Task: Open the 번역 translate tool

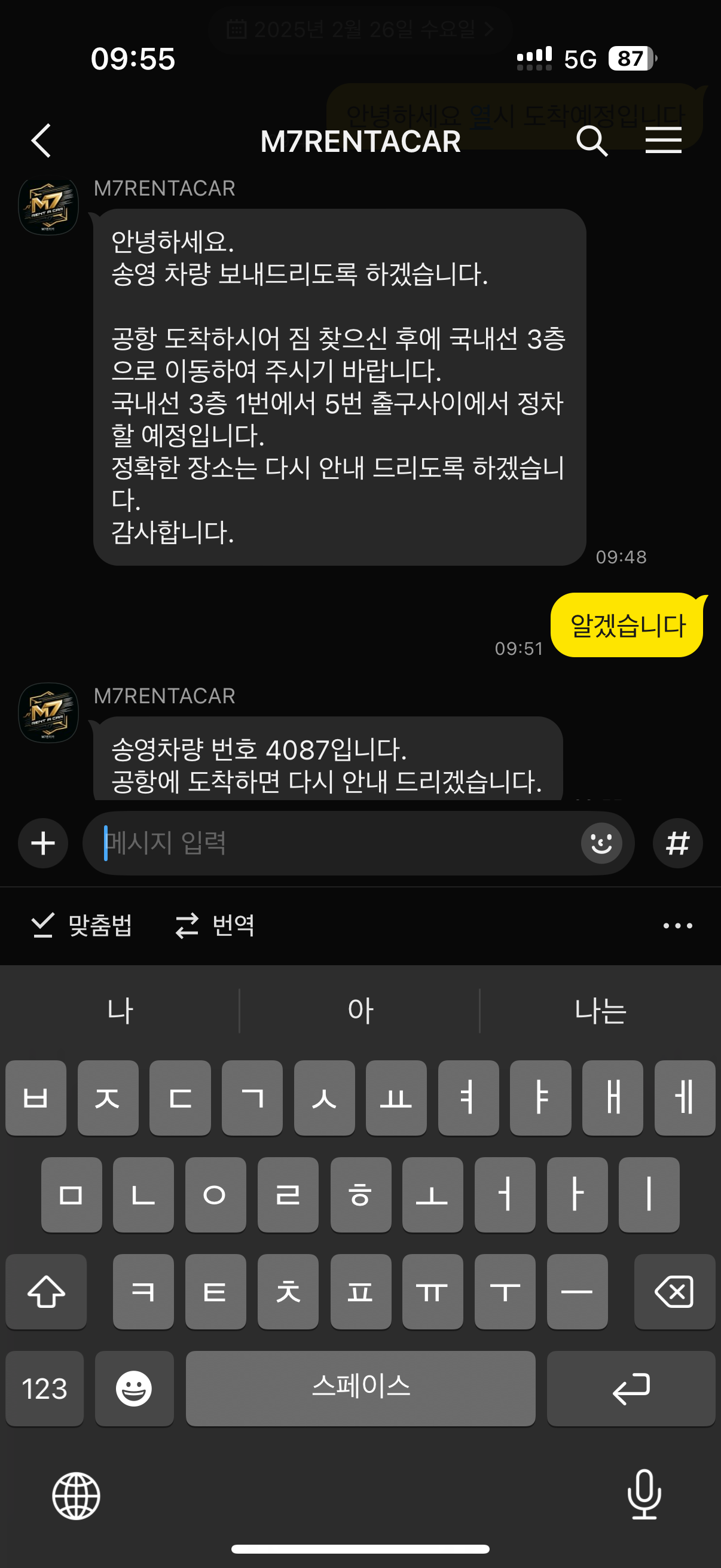Action: (215, 925)
